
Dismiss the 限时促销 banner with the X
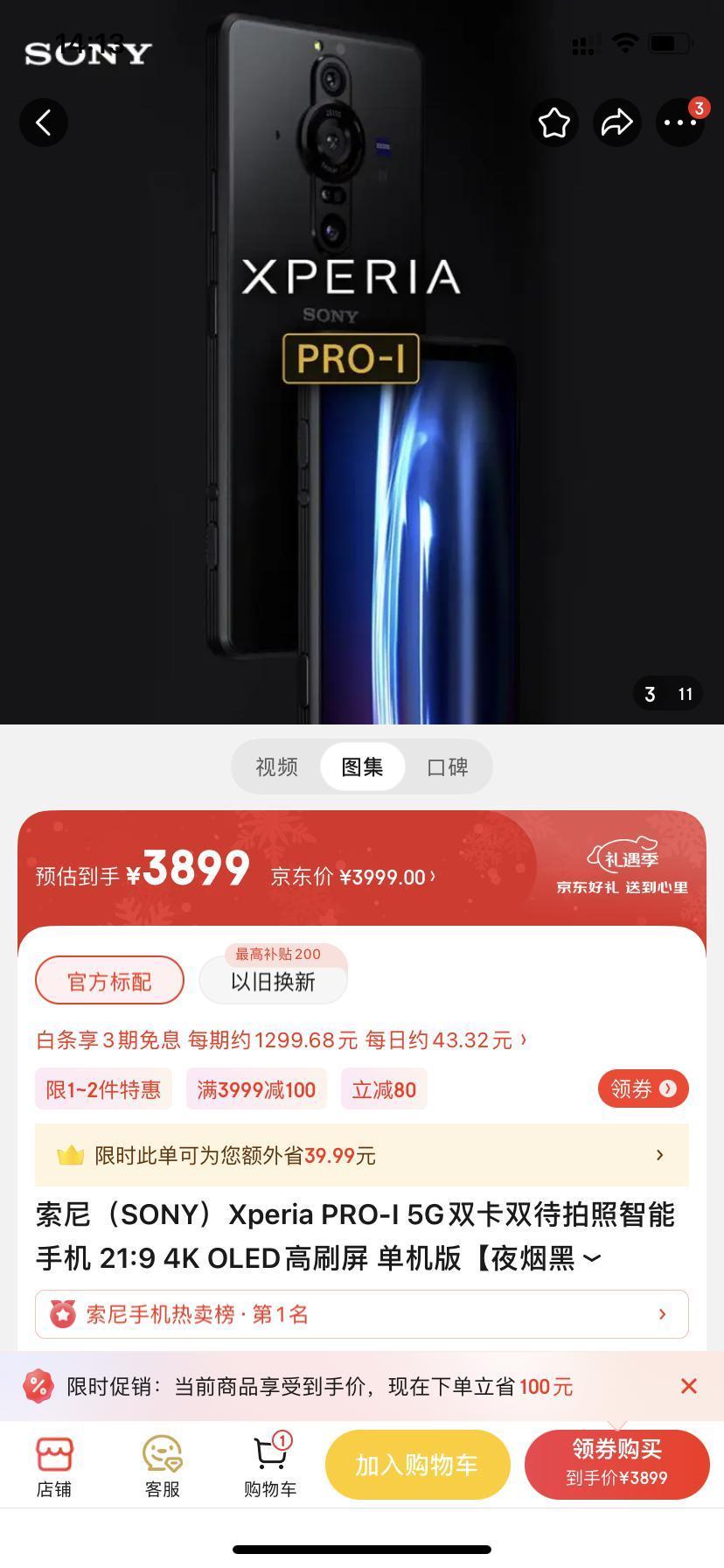pos(690,1386)
